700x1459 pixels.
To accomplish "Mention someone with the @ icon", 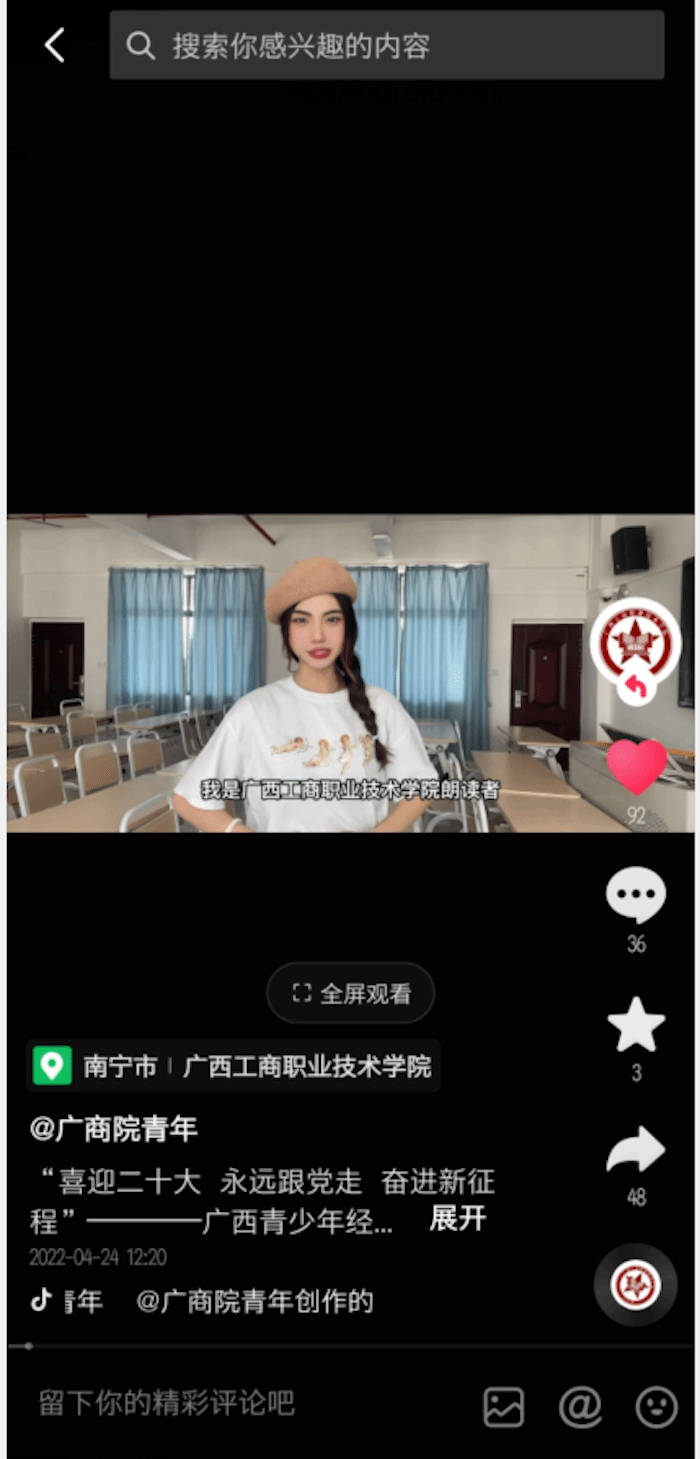I will [x=580, y=1407].
